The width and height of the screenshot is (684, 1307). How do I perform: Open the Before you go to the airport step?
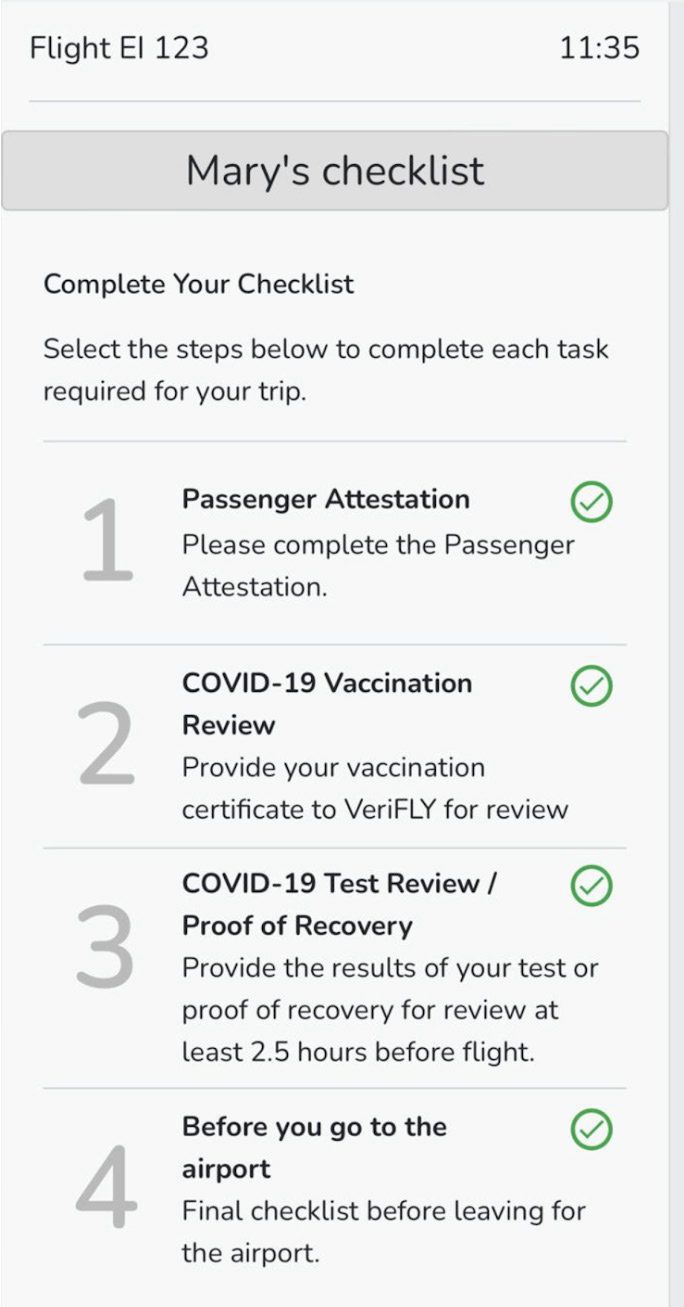[335, 1188]
